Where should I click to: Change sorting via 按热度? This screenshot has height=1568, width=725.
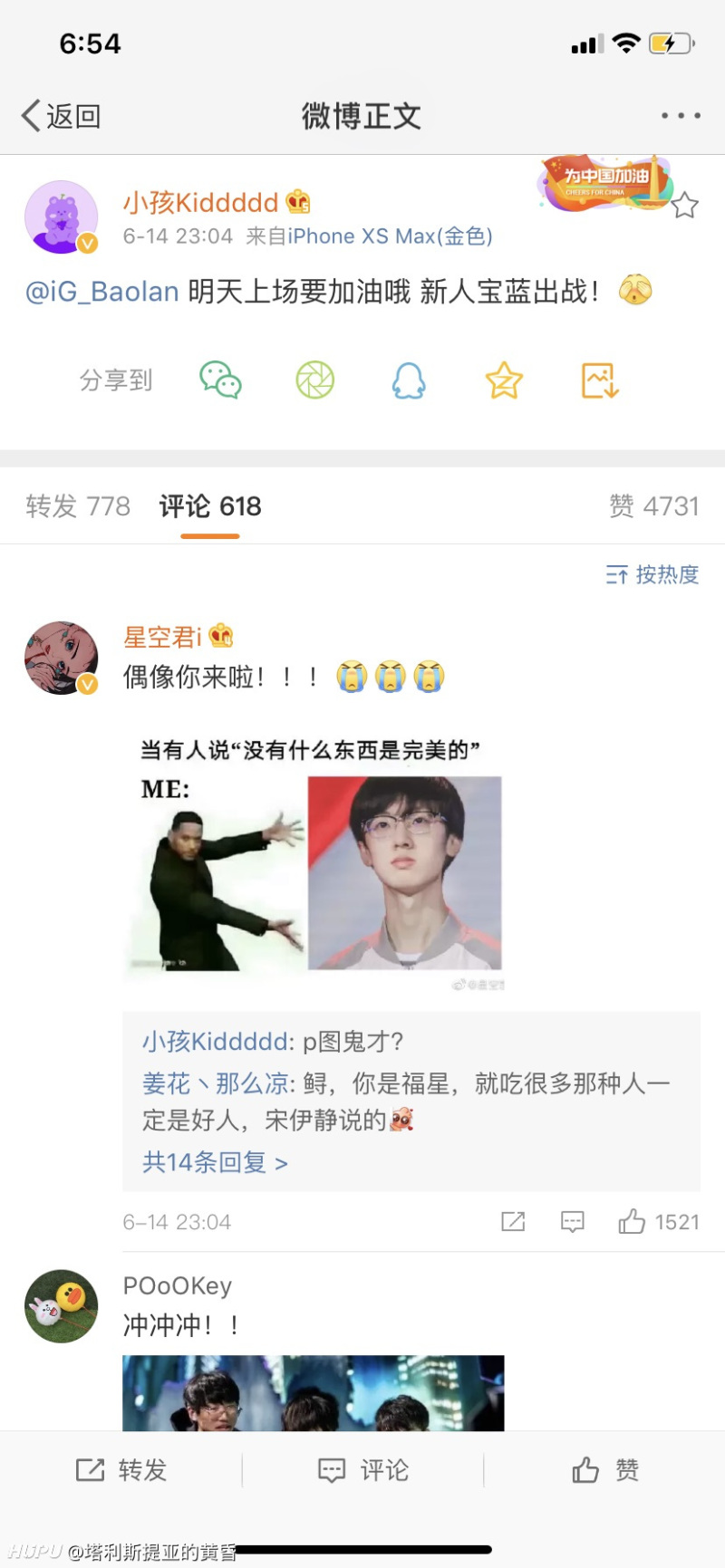click(x=652, y=574)
